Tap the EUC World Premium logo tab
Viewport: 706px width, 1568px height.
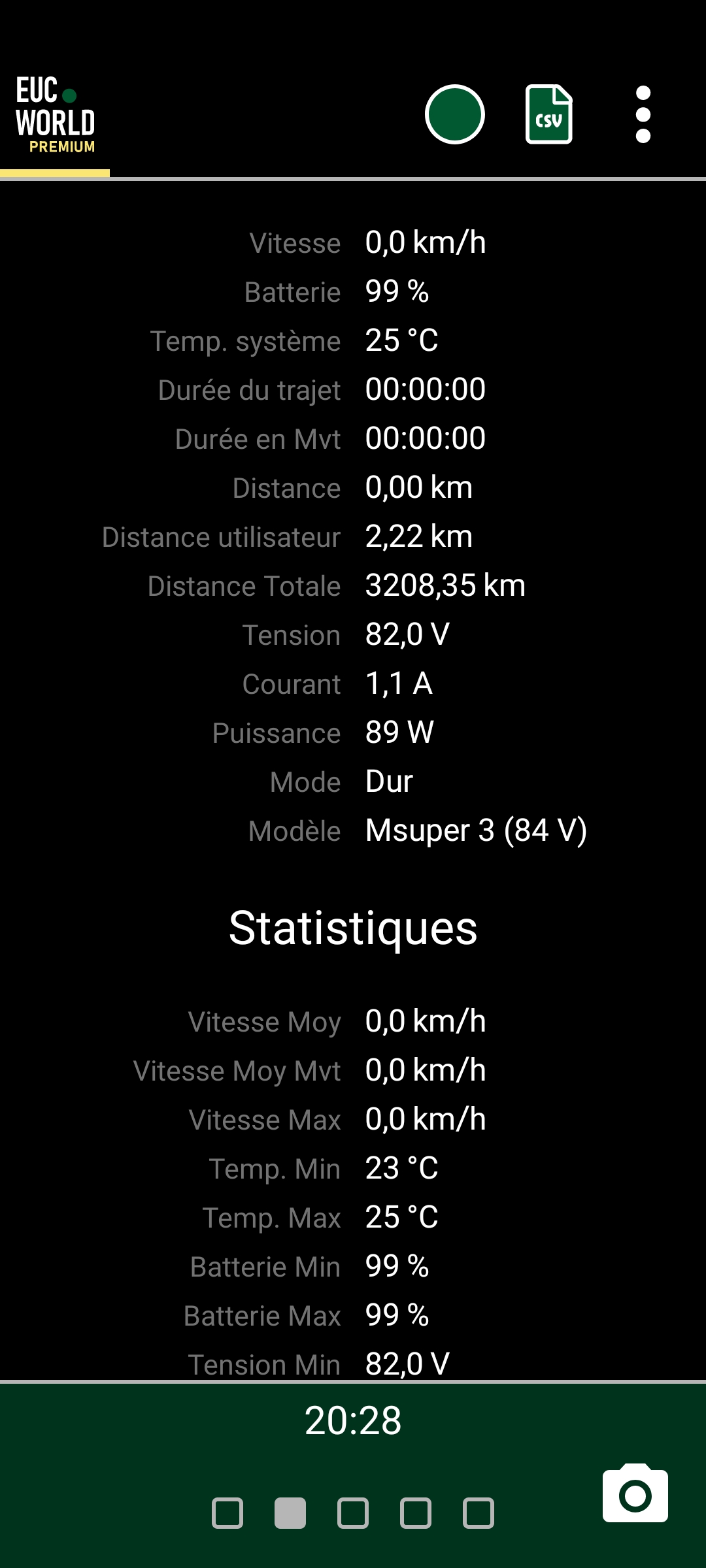tap(56, 115)
